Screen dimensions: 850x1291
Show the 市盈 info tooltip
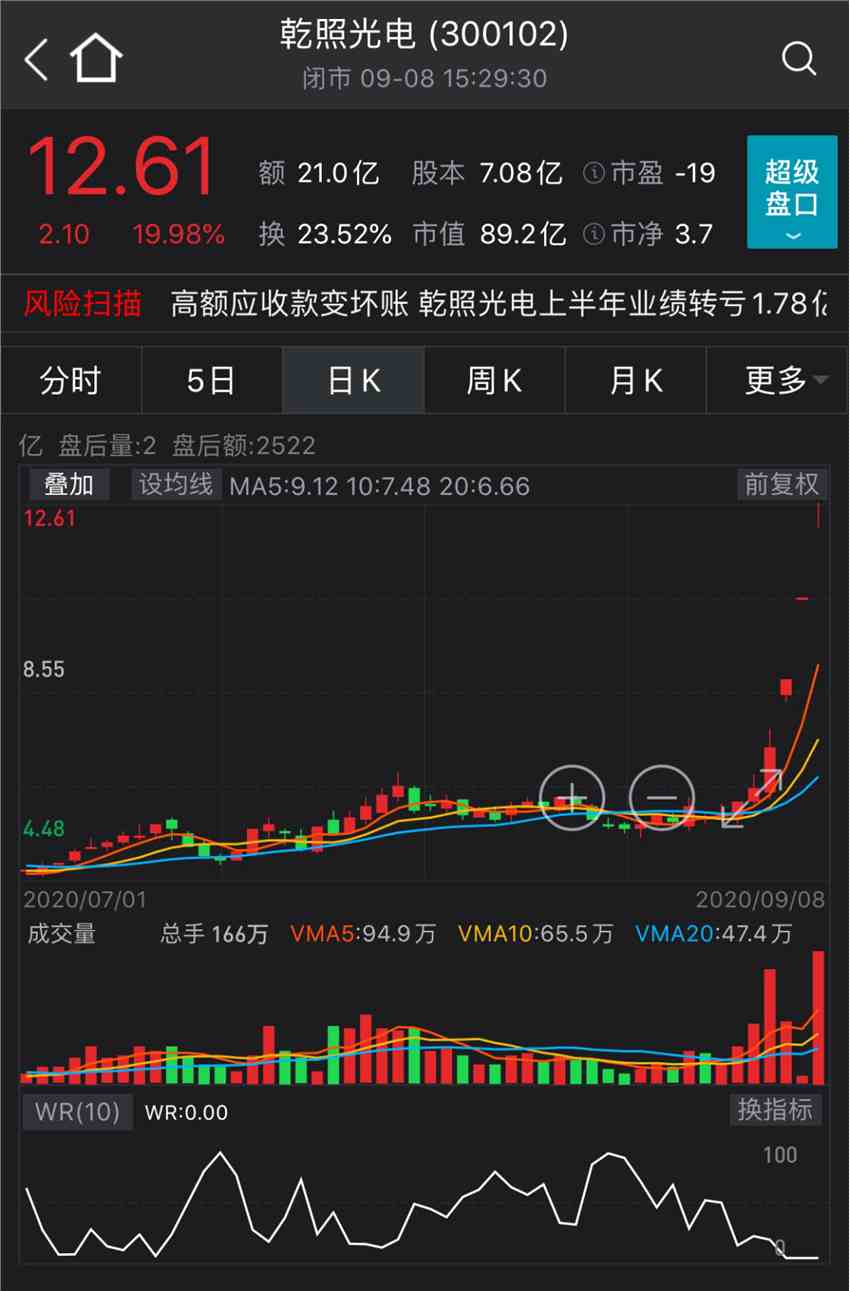click(594, 174)
